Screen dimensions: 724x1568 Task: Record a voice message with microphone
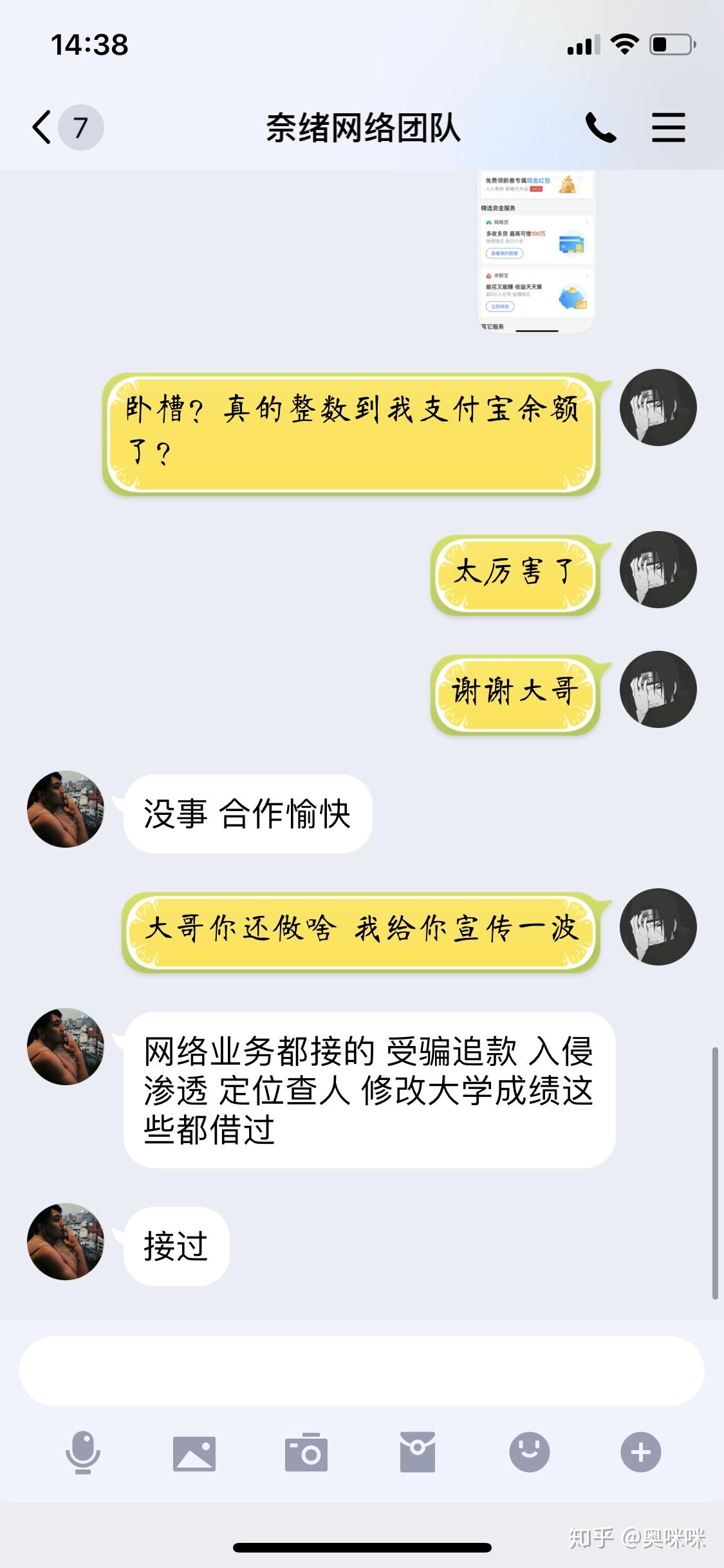coord(83,1452)
